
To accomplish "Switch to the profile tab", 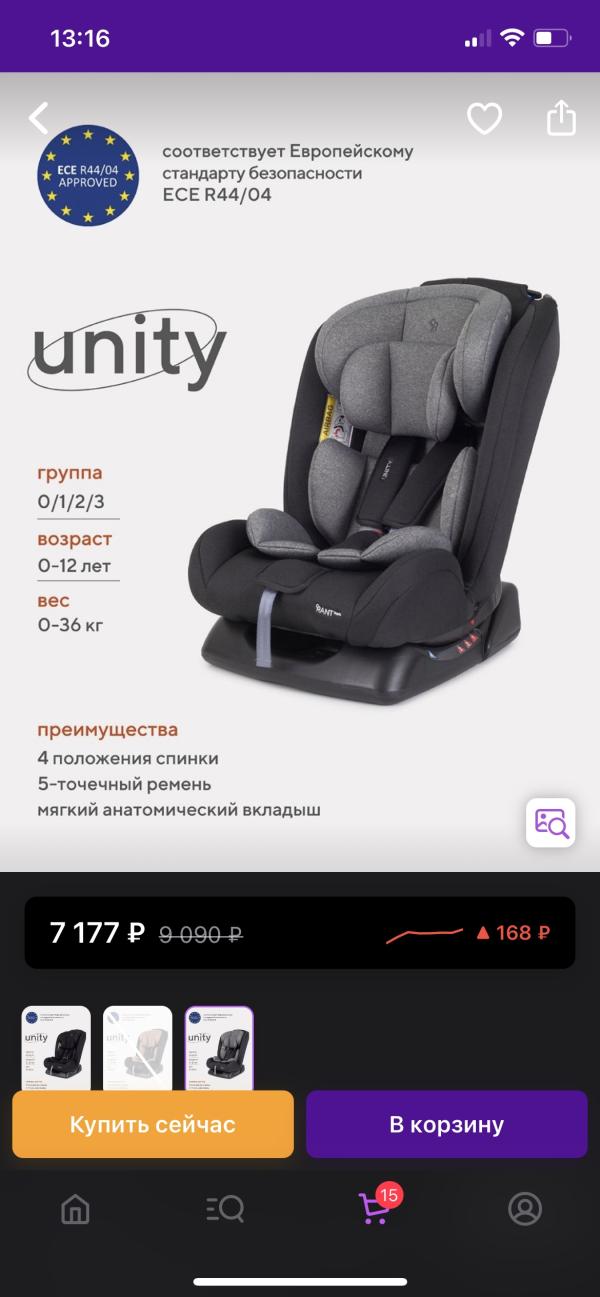I will pos(525,1209).
